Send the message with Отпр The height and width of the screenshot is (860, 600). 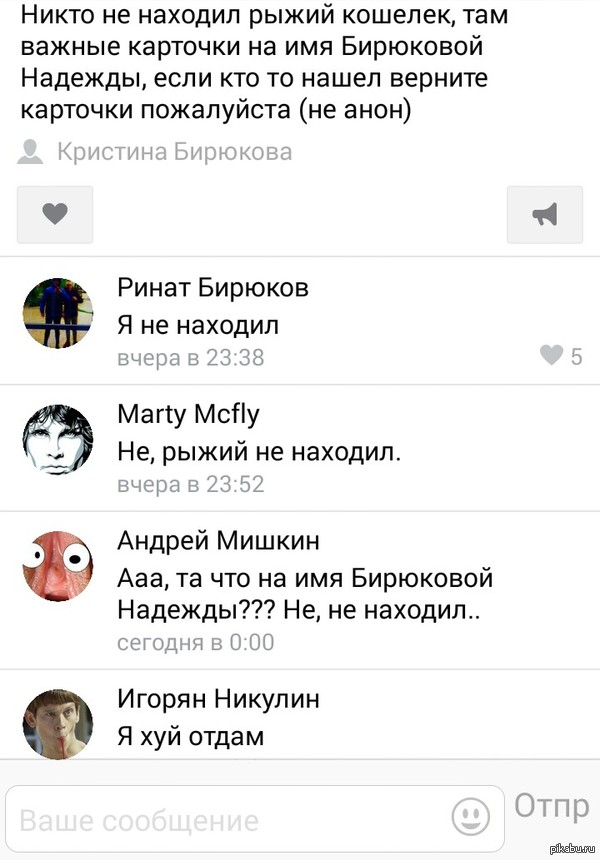[551, 806]
